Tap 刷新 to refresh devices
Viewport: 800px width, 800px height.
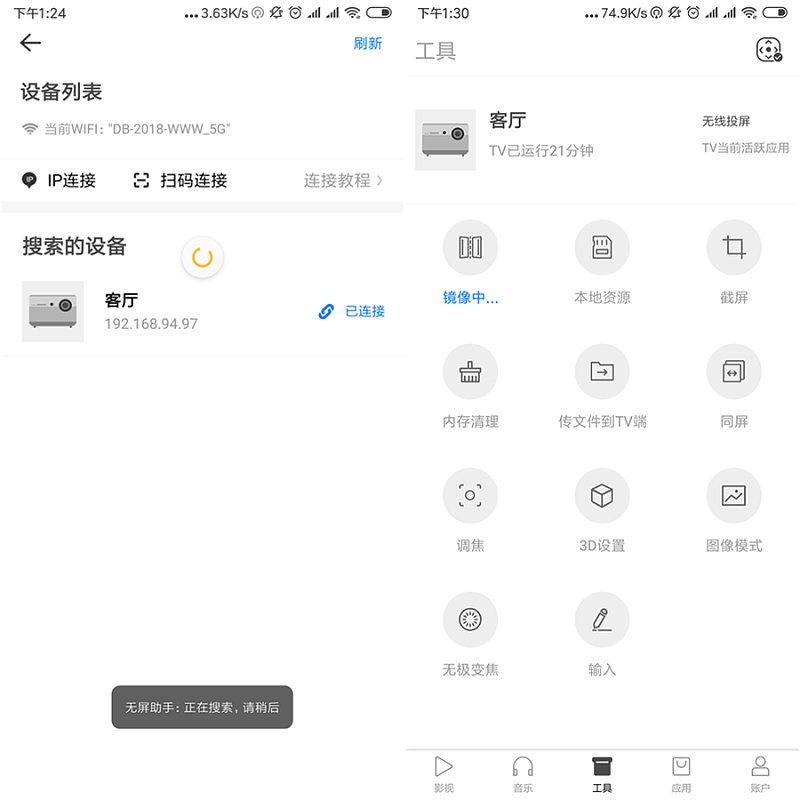click(x=367, y=43)
